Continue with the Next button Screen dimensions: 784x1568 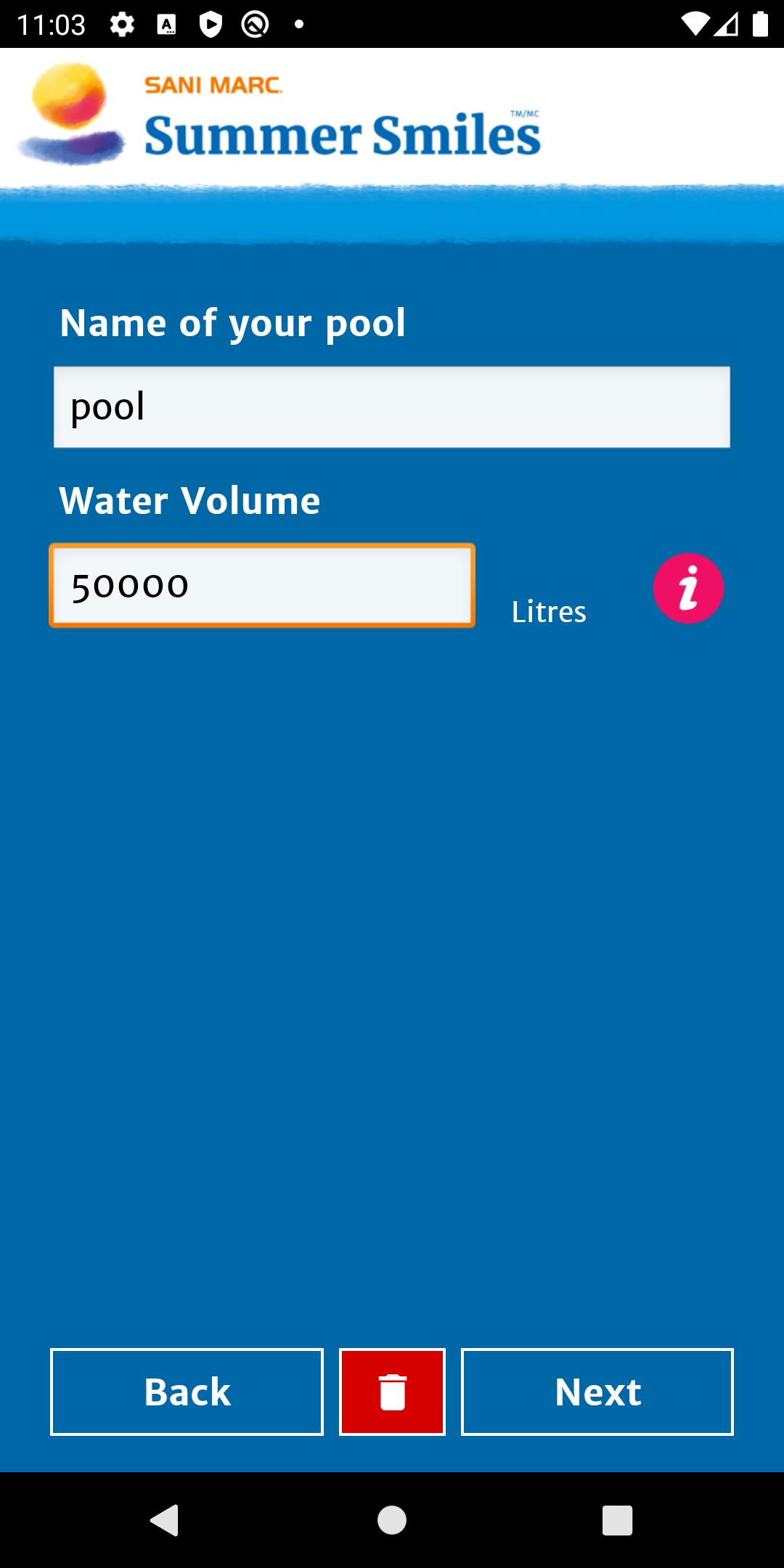point(597,1392)
